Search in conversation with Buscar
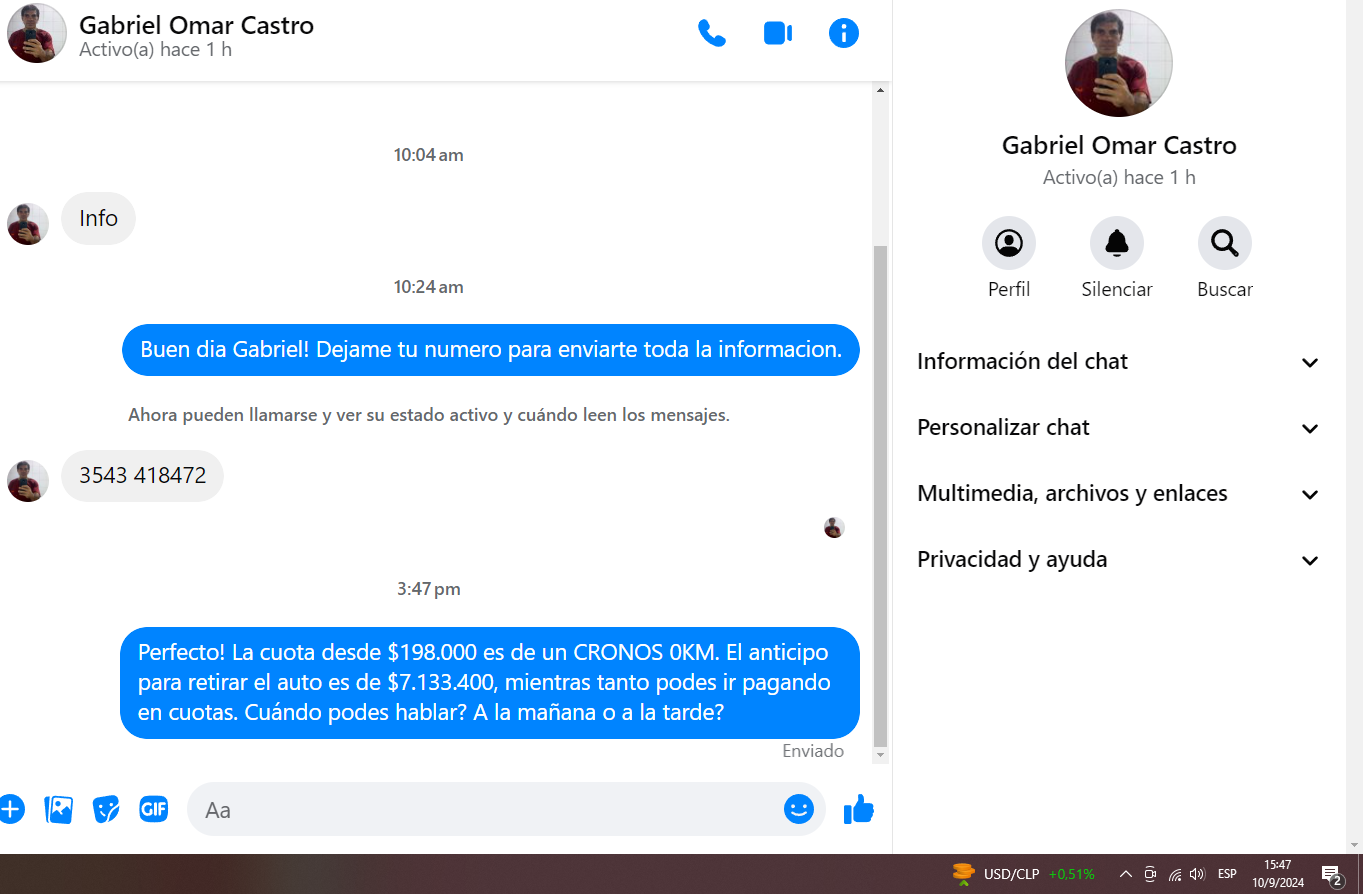Screen dimensions: 1363x894 coord(1224,243)
